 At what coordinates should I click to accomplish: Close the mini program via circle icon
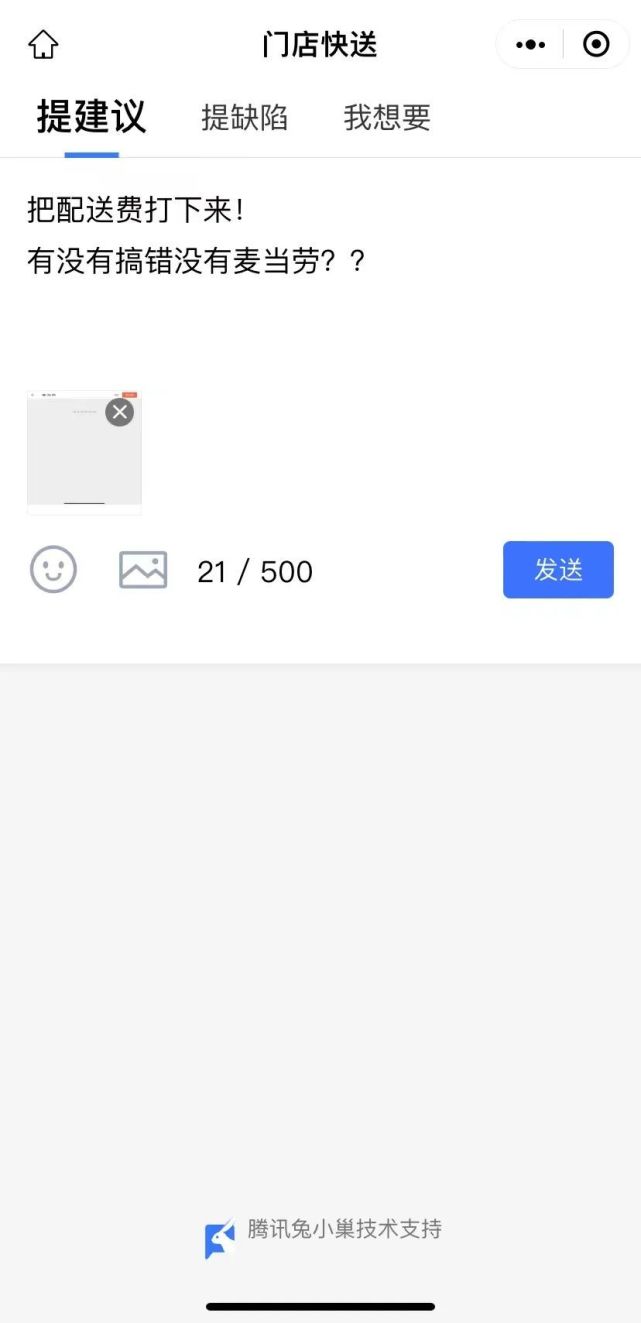pyautogui.click(x=596, y=45)
